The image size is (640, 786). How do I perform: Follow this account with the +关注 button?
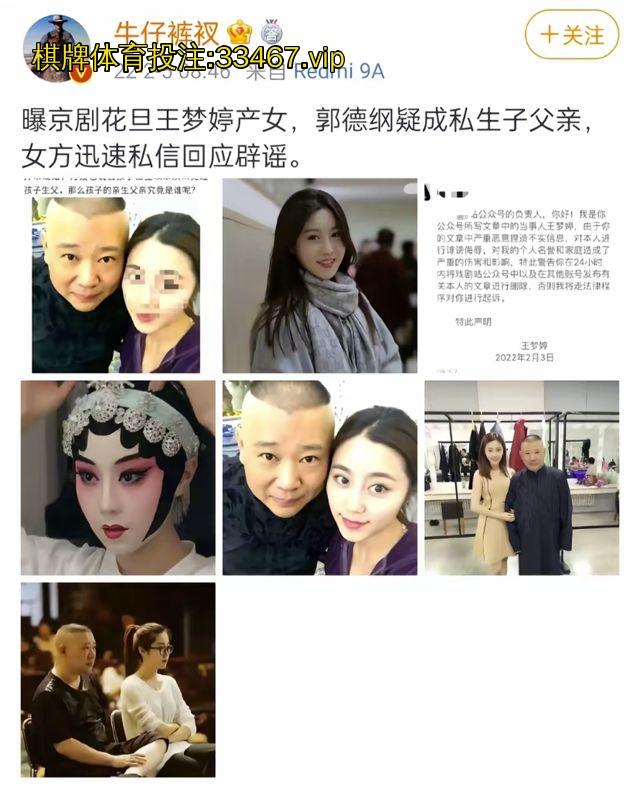pyautogui.click(x=573, y=36)
